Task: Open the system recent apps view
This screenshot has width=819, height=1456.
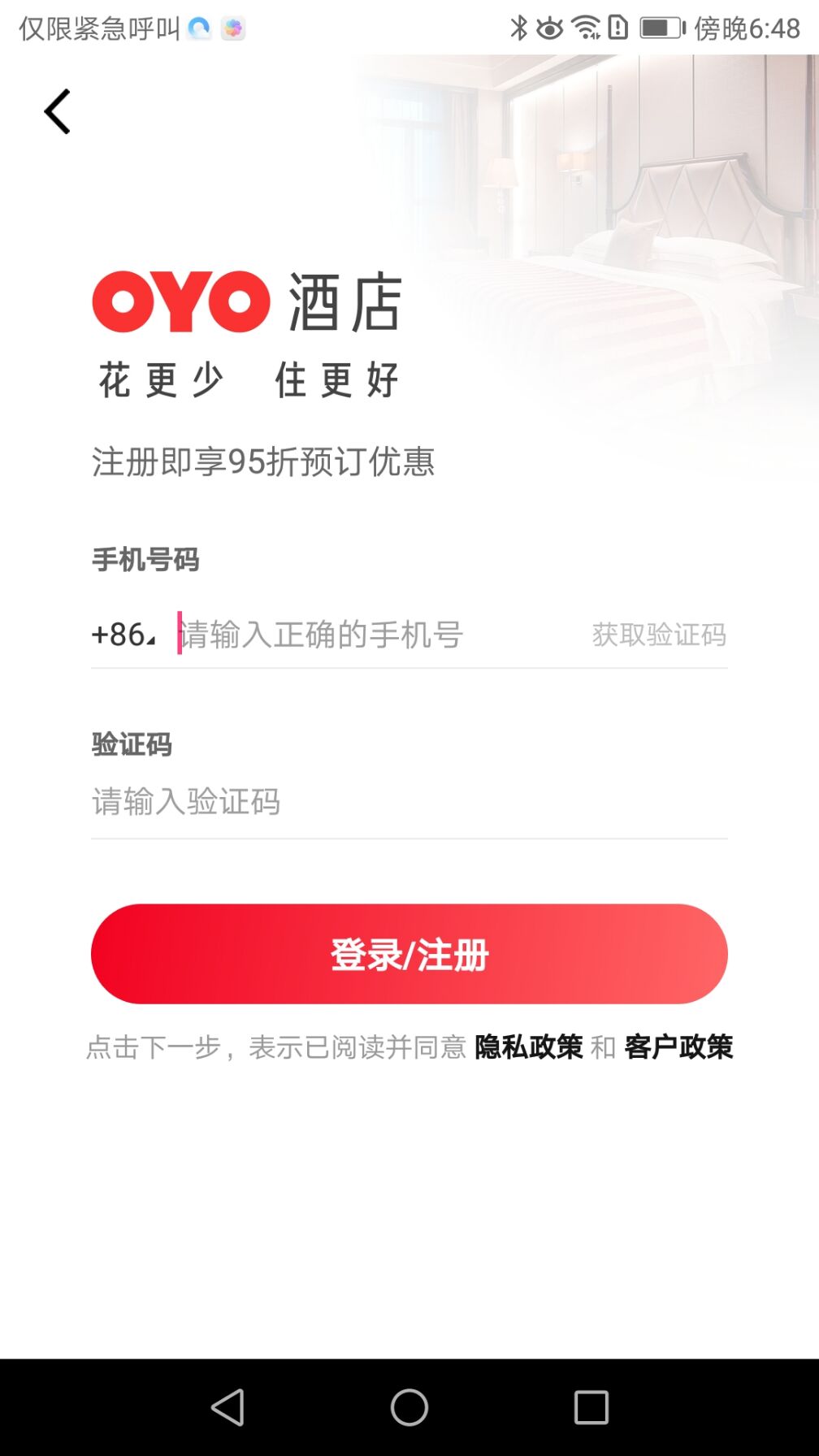Action: tap(591, 1407)
